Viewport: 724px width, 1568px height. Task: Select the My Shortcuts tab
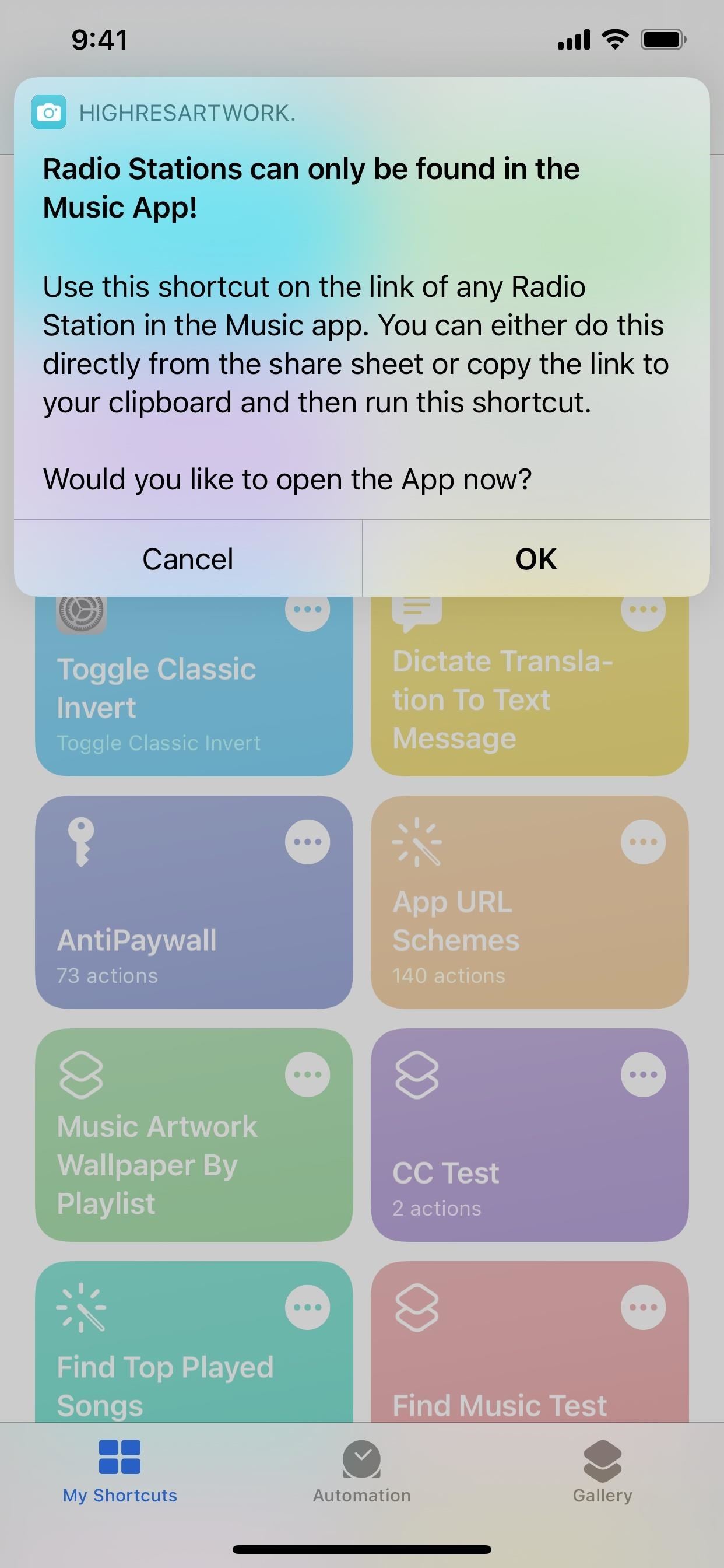click(x=120, y=1471)
